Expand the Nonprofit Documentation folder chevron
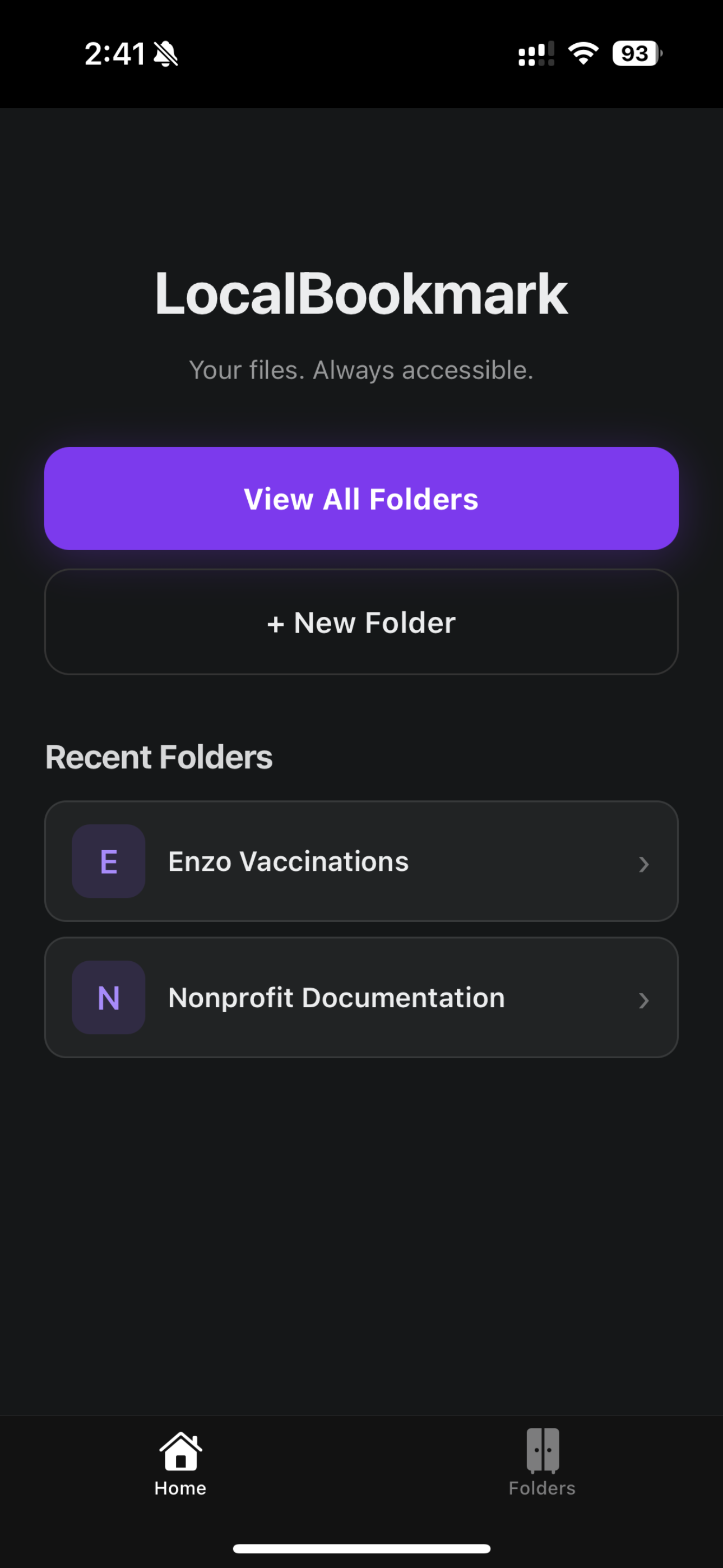 645,1000
